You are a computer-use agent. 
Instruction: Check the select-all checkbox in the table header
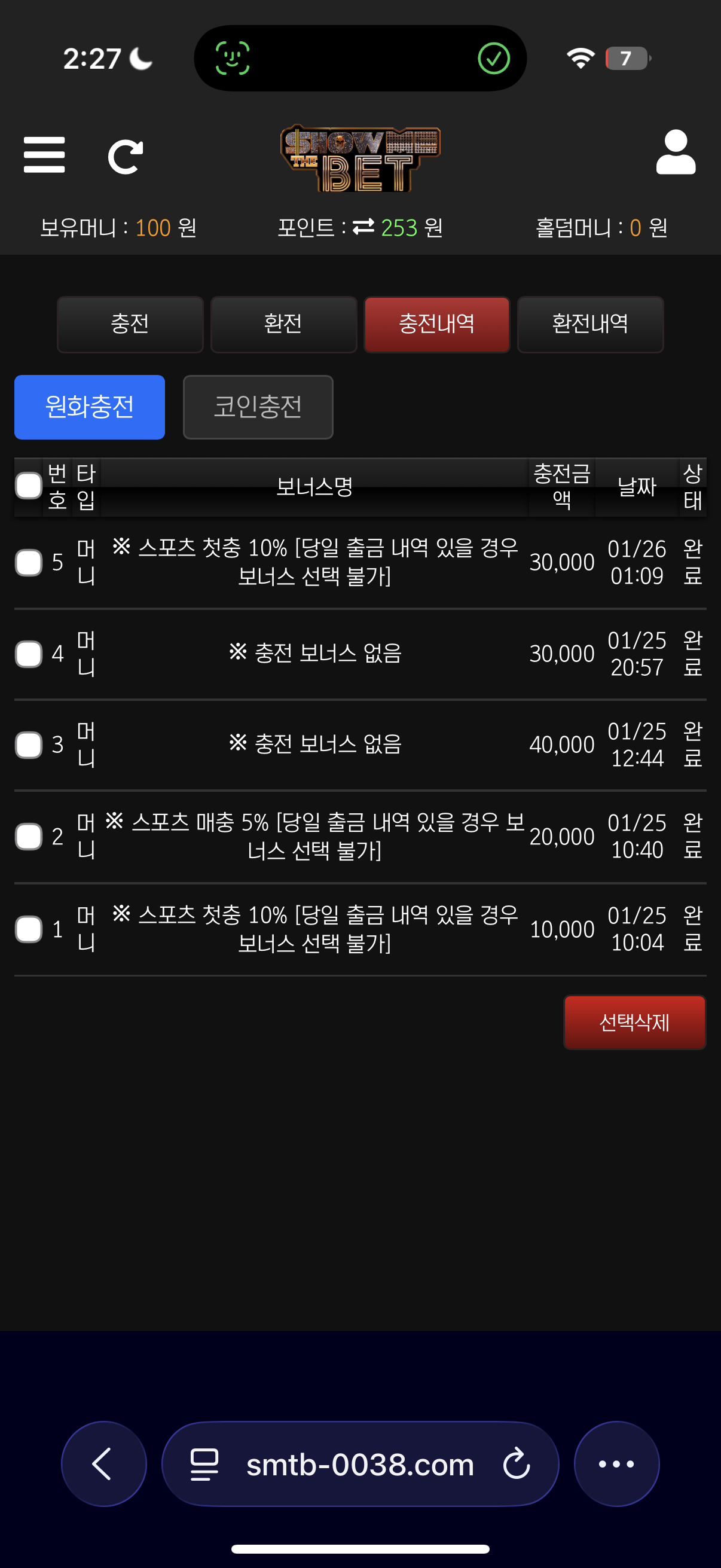point(29,486)
